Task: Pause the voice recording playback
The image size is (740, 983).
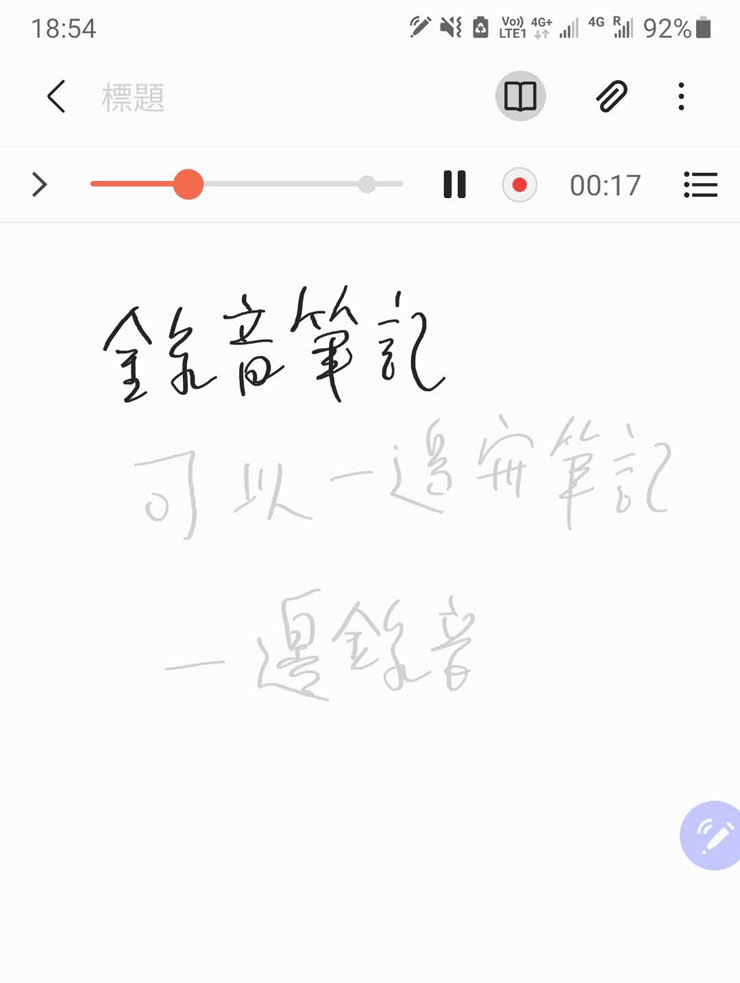Action: 454,184
